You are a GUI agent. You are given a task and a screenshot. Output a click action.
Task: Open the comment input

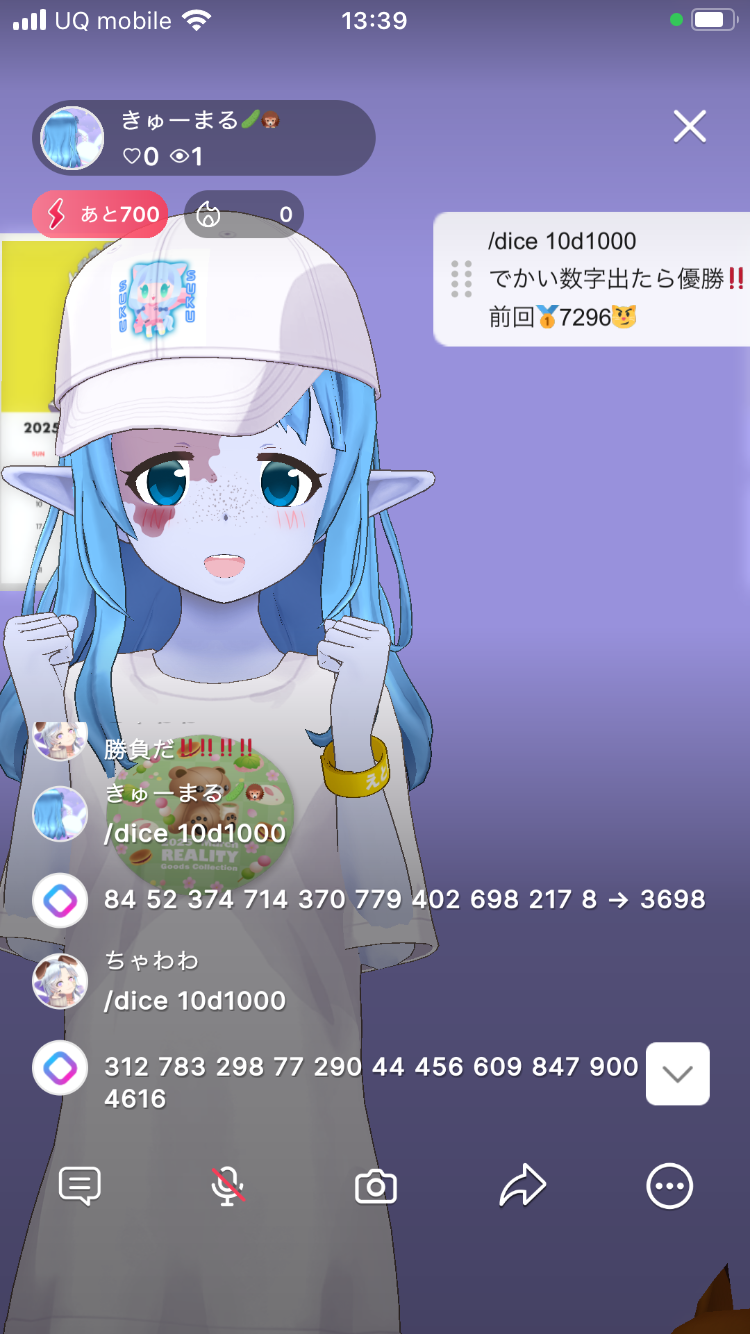point(80,1187)
